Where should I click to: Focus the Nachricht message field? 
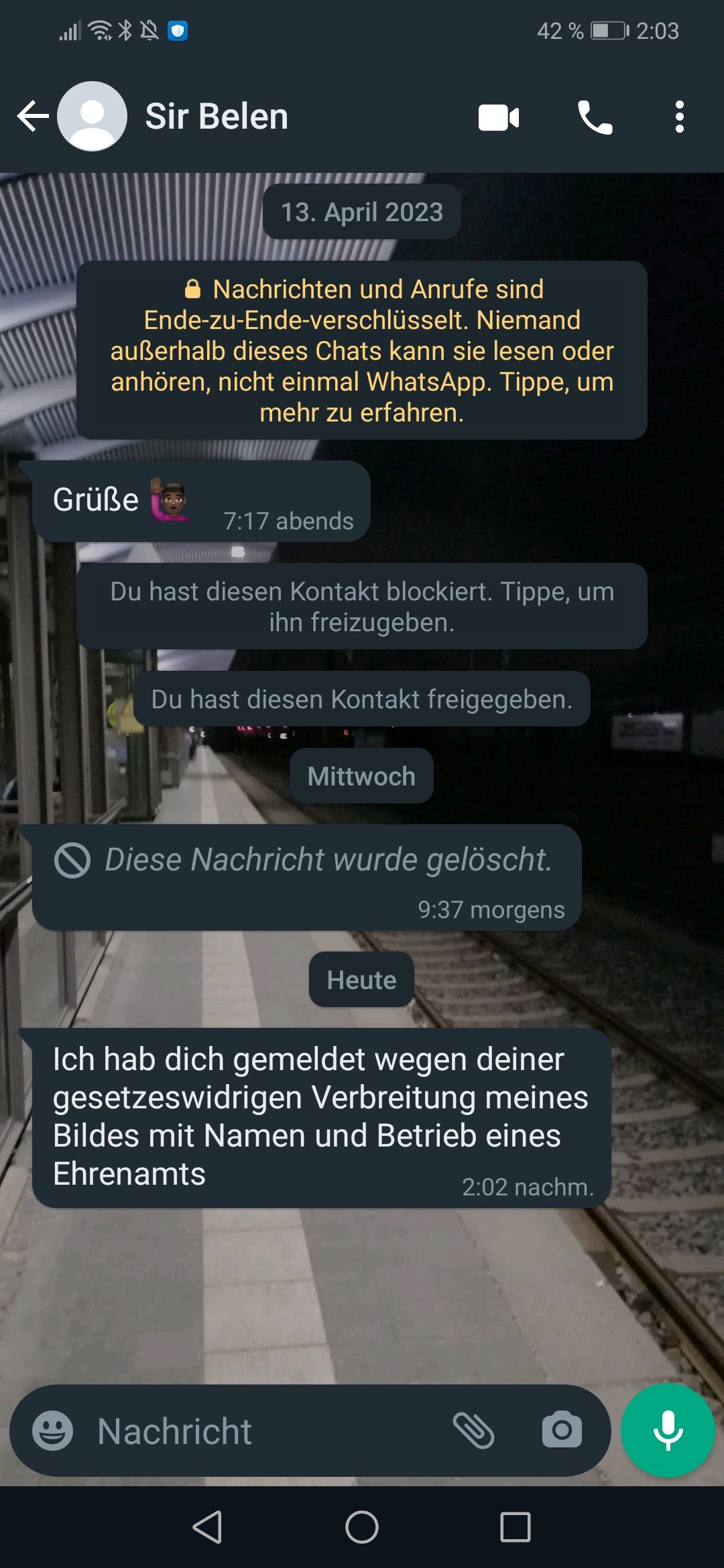click(268, 1431)
